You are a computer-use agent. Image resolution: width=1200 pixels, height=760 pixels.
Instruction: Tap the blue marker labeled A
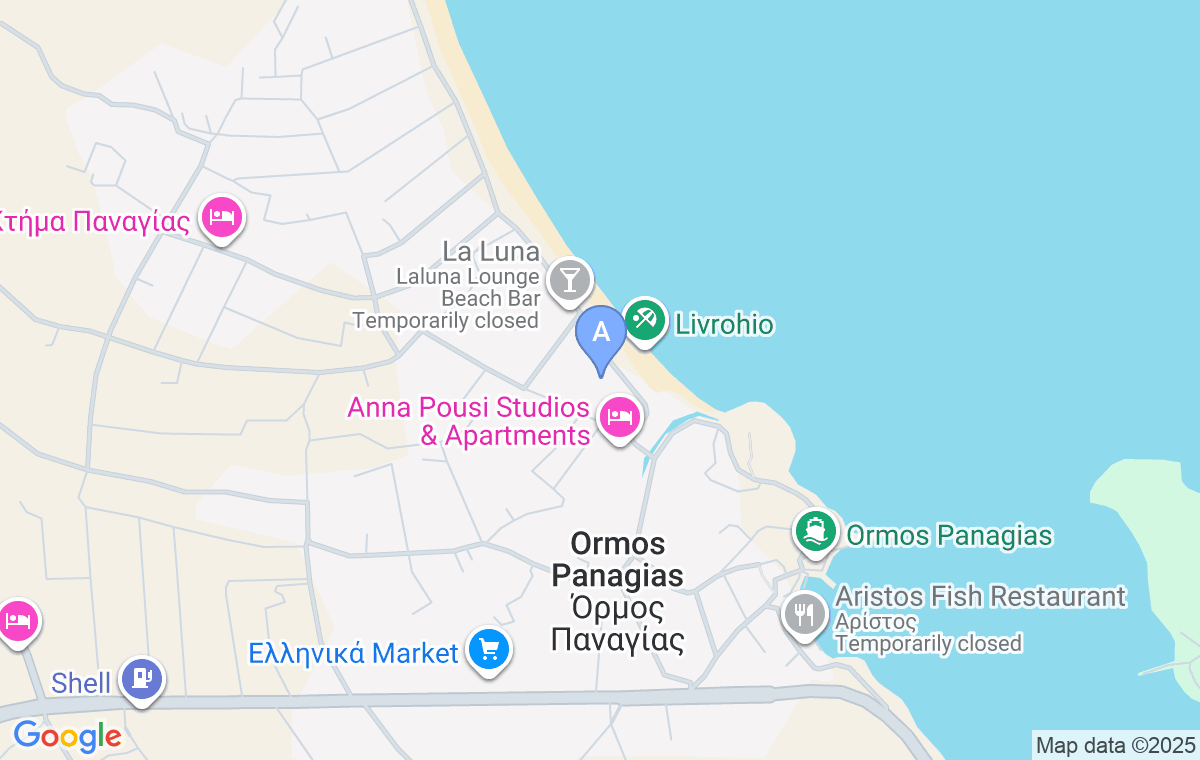[601, 335]
